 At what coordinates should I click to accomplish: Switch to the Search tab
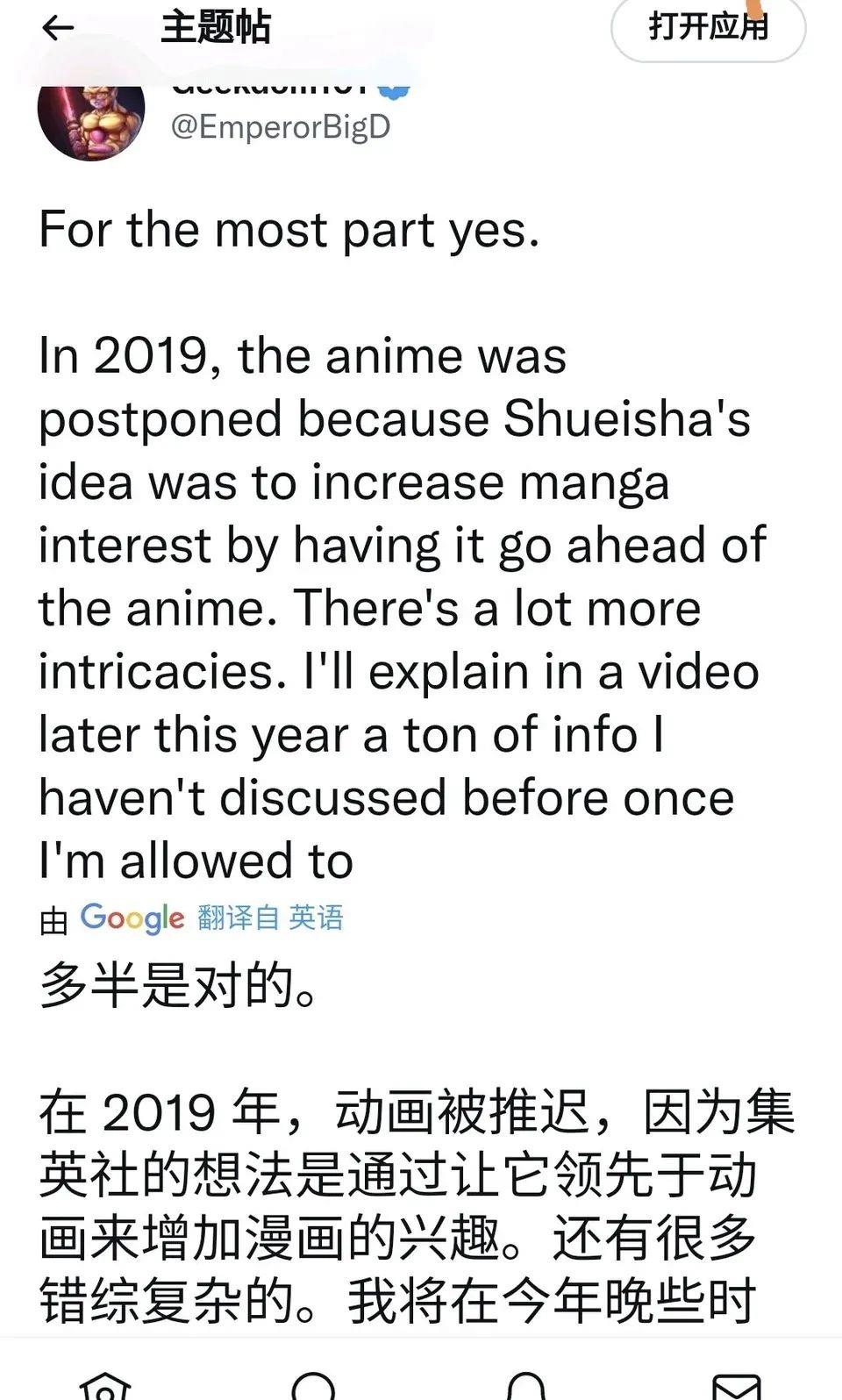(x=313, y=1386)
